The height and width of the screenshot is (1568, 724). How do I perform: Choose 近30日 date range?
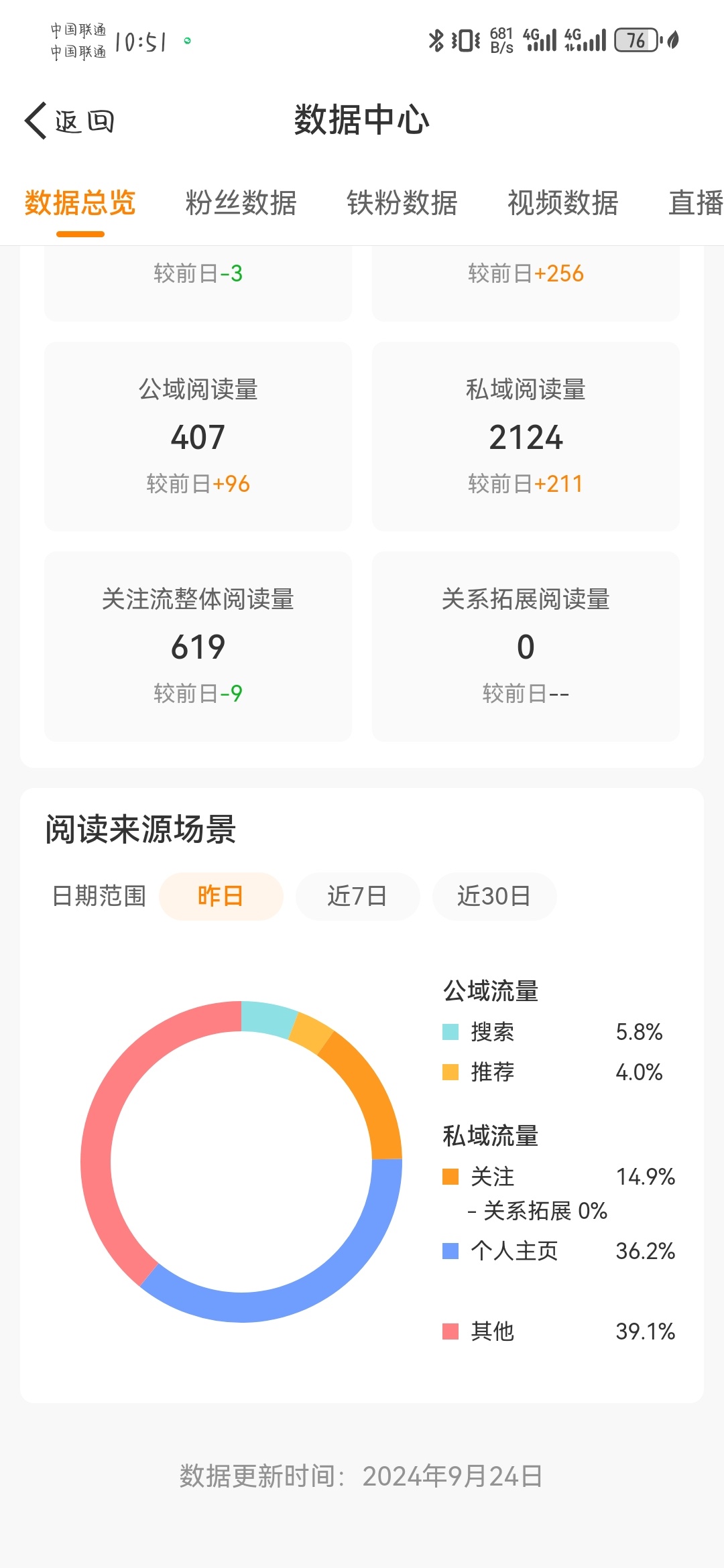(494, 896)
